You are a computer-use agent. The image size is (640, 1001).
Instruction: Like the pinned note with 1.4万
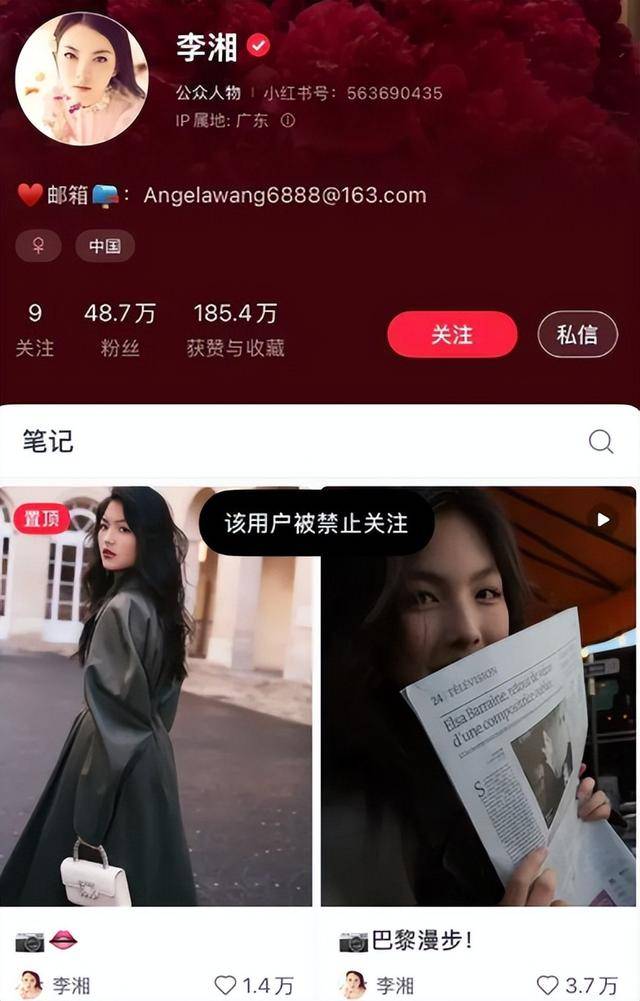pyautogui.click(x=227, y=985)
